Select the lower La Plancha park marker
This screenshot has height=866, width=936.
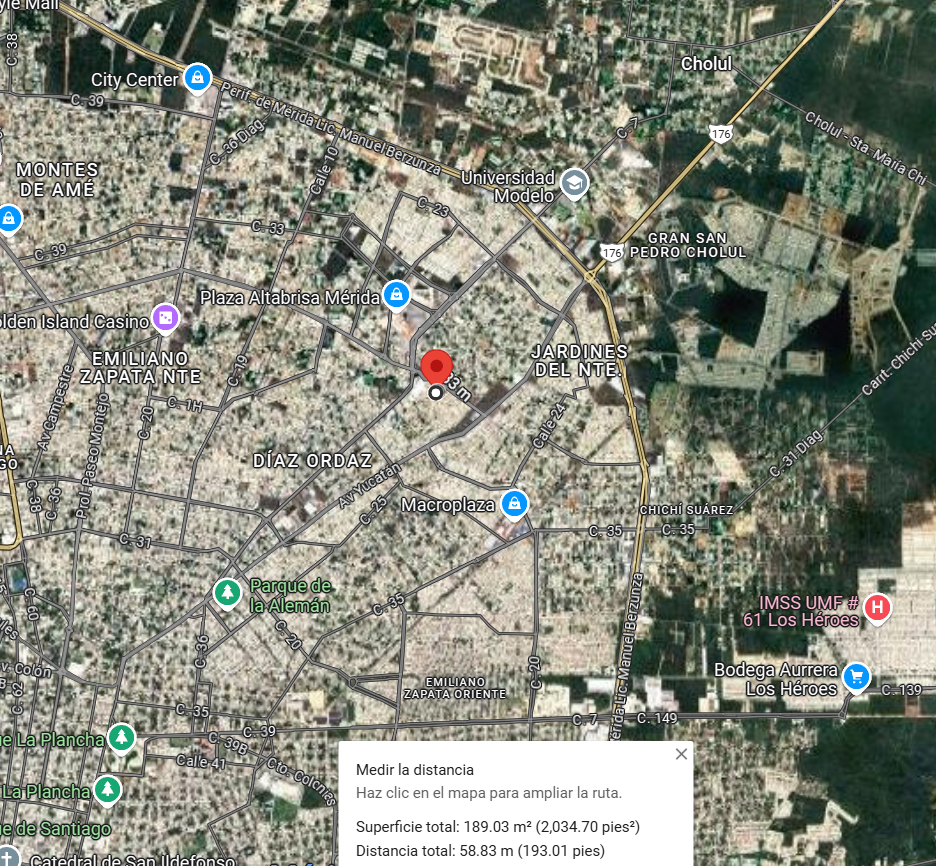click(107, 790)
